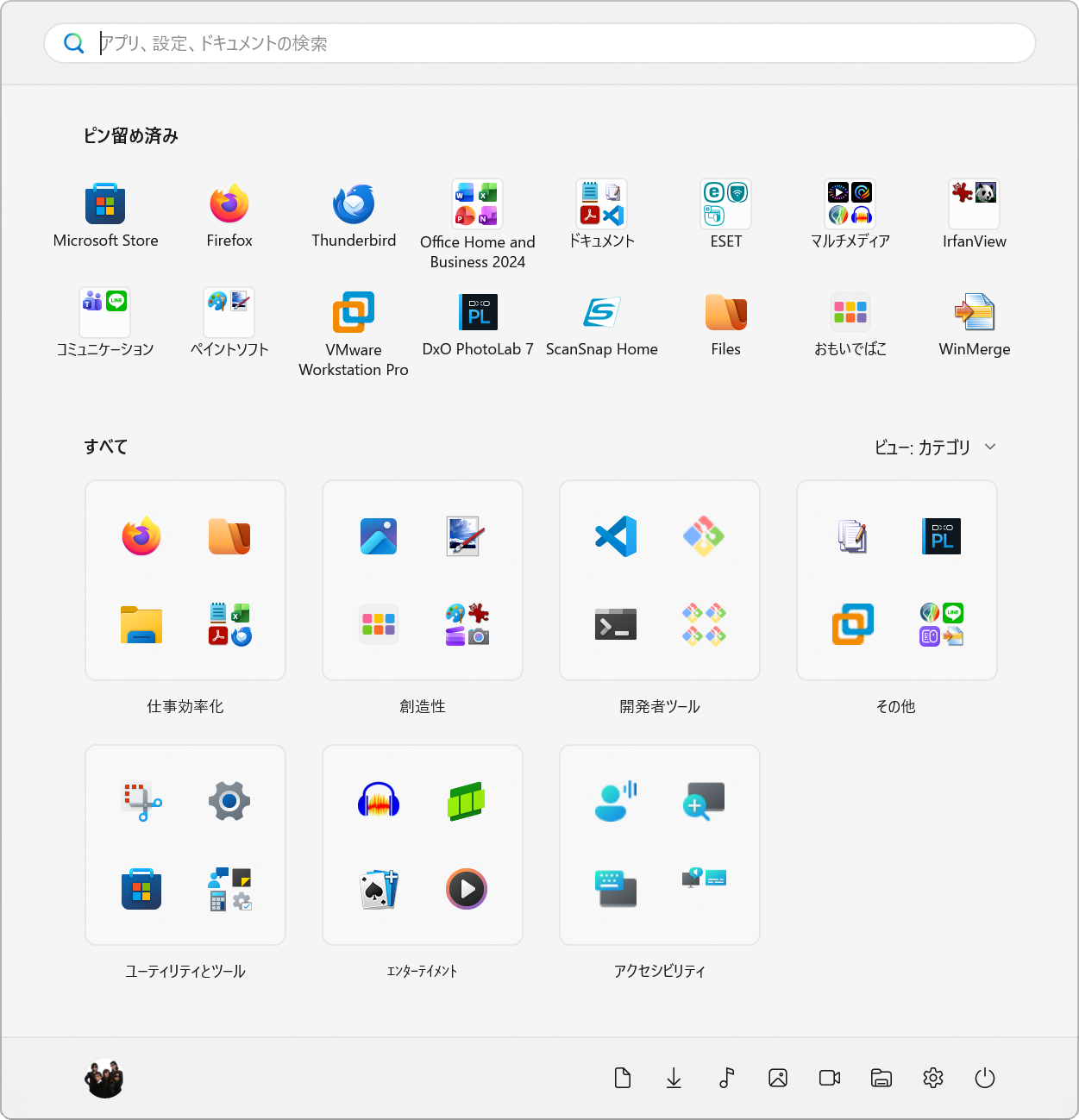Open the ESET pinned folder

coord(726,216)
